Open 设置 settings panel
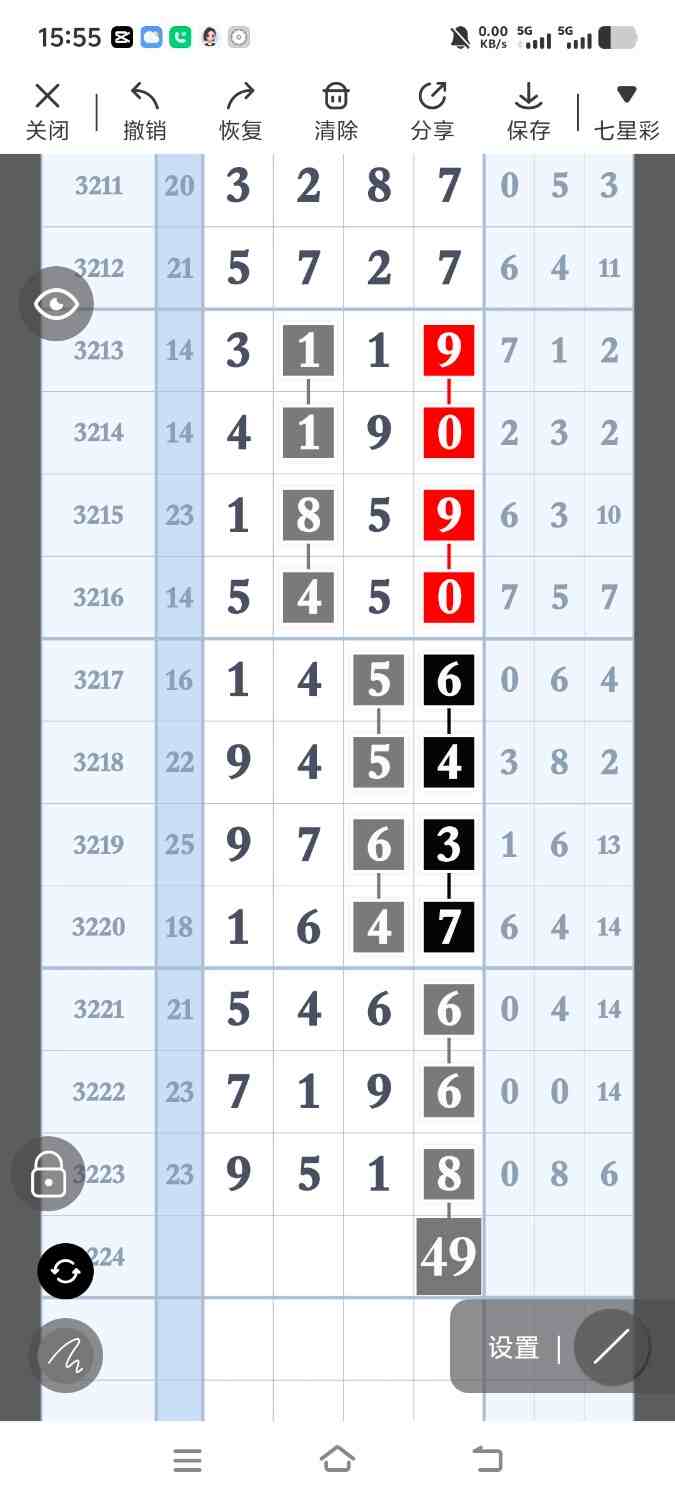The height and width of the screenshot is (1500, 675). pos(514,1348)
